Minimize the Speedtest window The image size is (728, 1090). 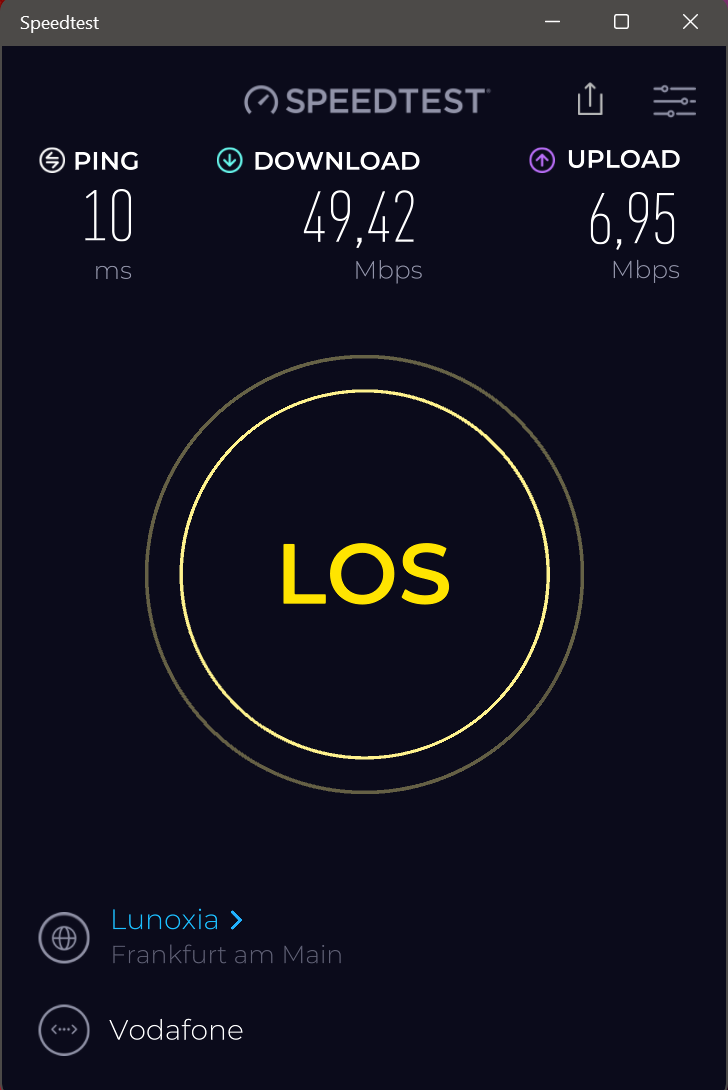552,22
